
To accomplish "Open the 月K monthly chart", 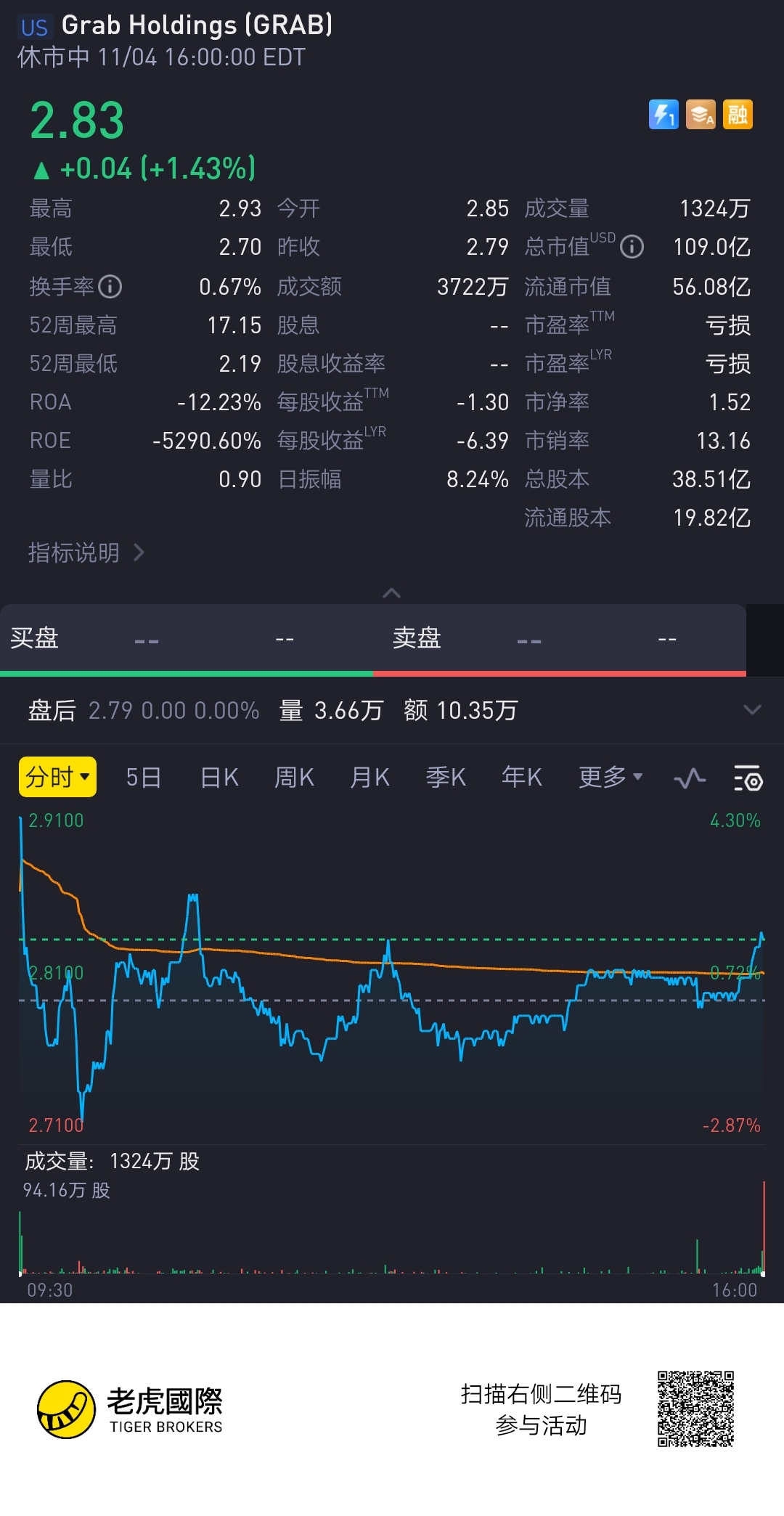I will point(369,778).
